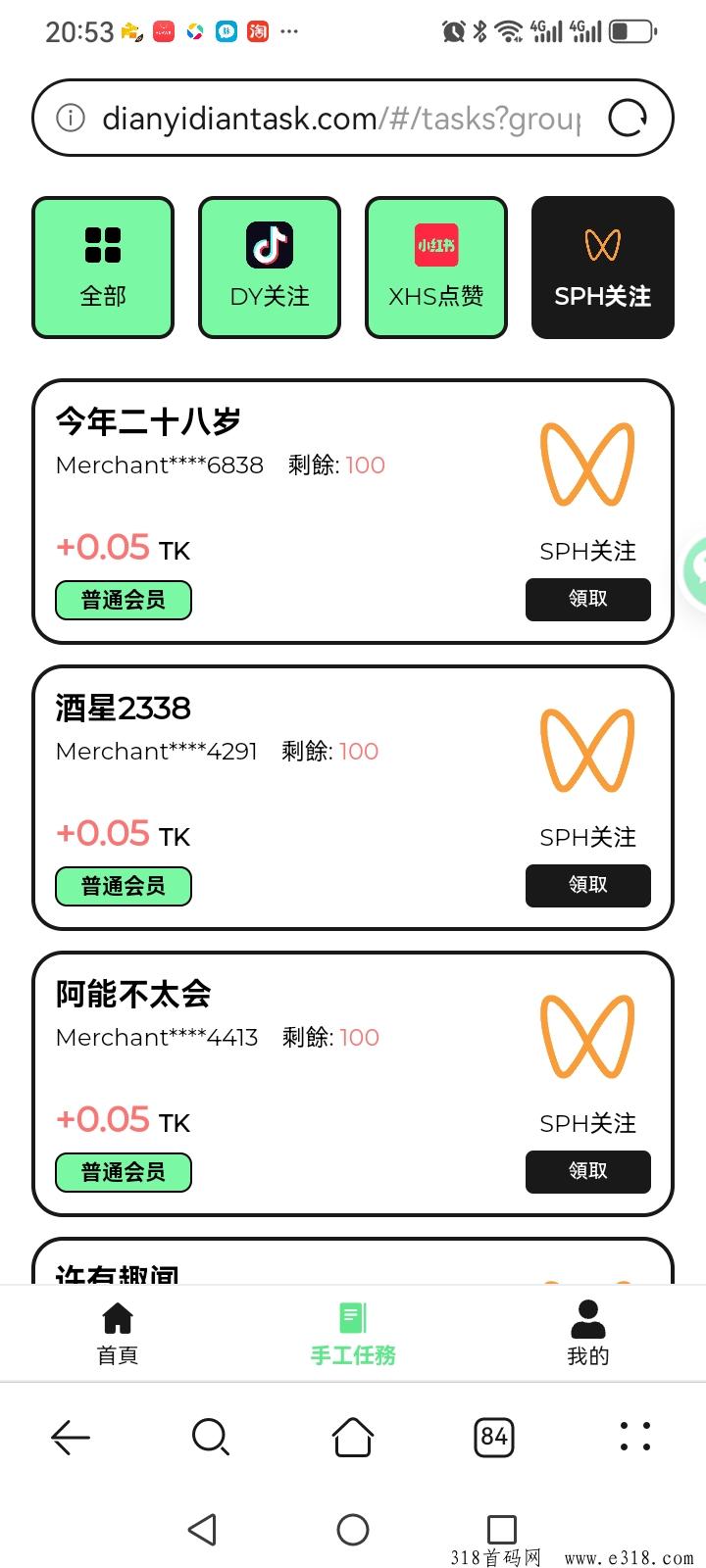706x1568 pixels.
Task: Claim the 今年二十八岁 task with 領取
Action: [588, 600]
